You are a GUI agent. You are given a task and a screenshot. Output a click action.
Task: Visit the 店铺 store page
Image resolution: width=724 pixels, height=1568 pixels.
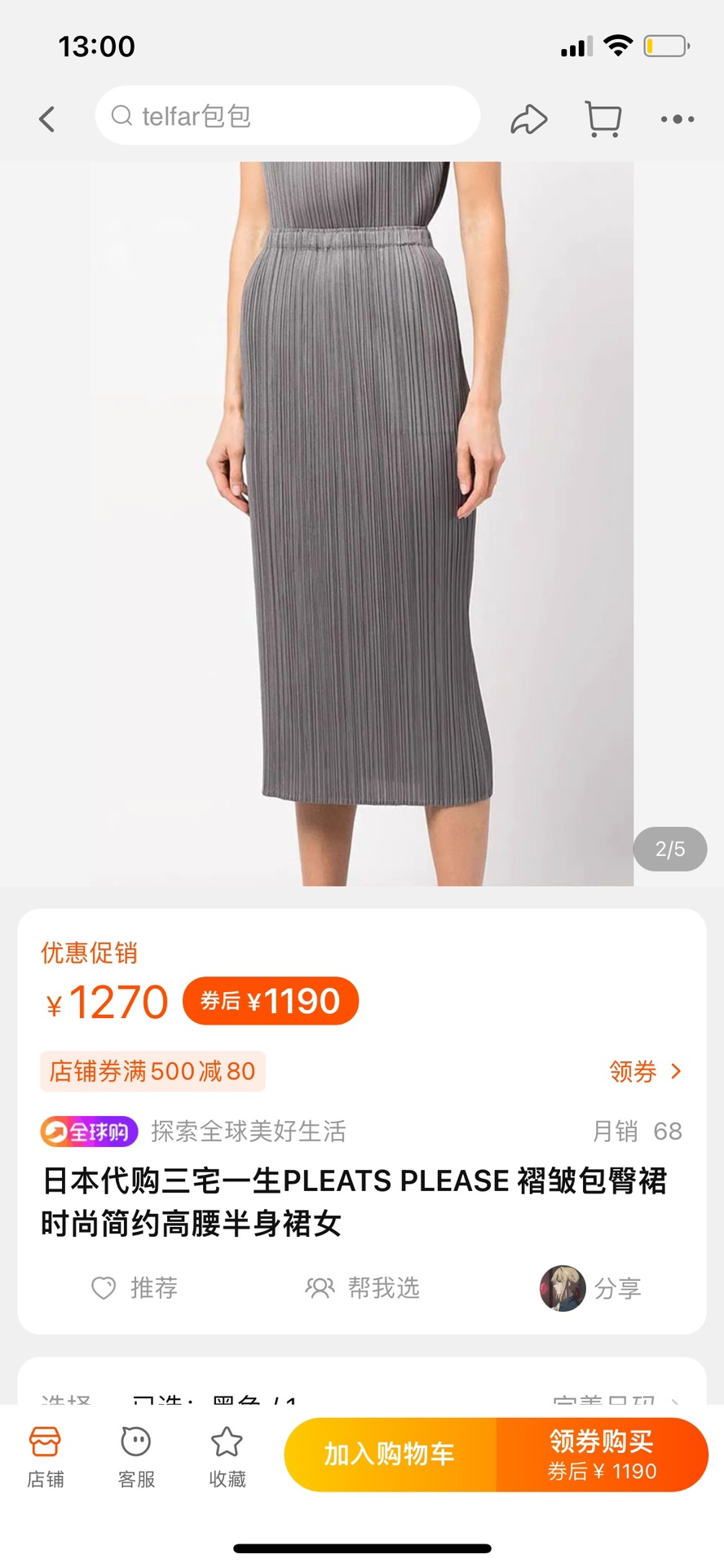[45, 1457]
